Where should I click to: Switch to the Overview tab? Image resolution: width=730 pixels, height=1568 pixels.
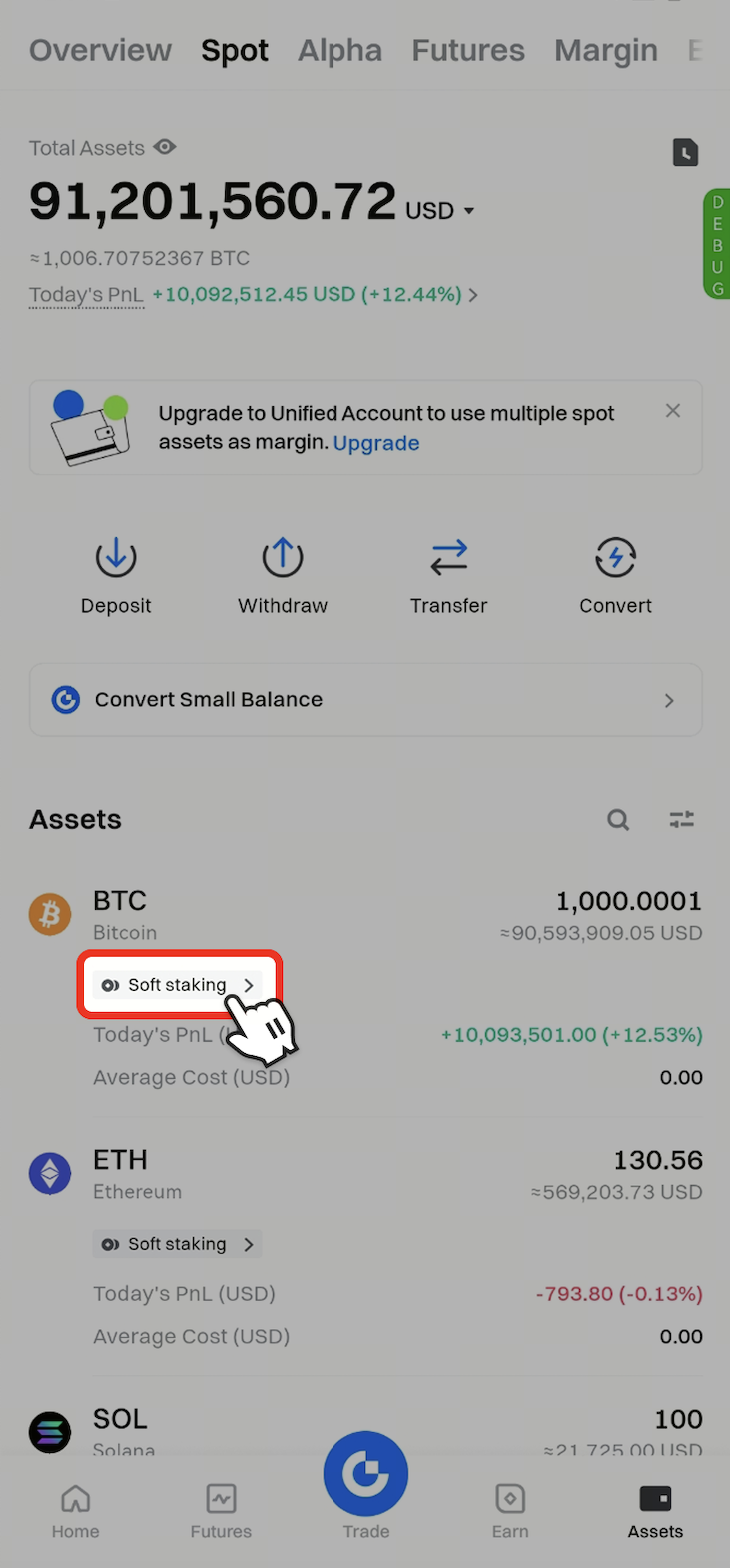[100, 50]
